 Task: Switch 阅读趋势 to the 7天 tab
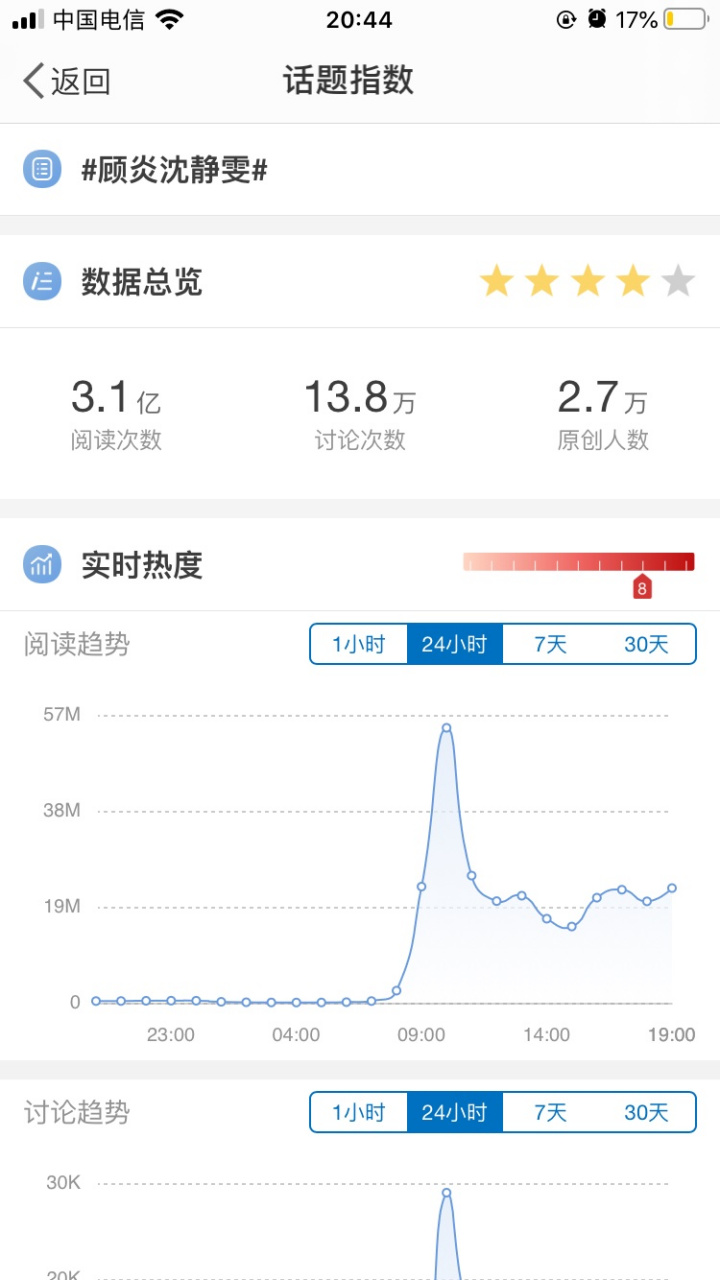click(x=549, y=644)
